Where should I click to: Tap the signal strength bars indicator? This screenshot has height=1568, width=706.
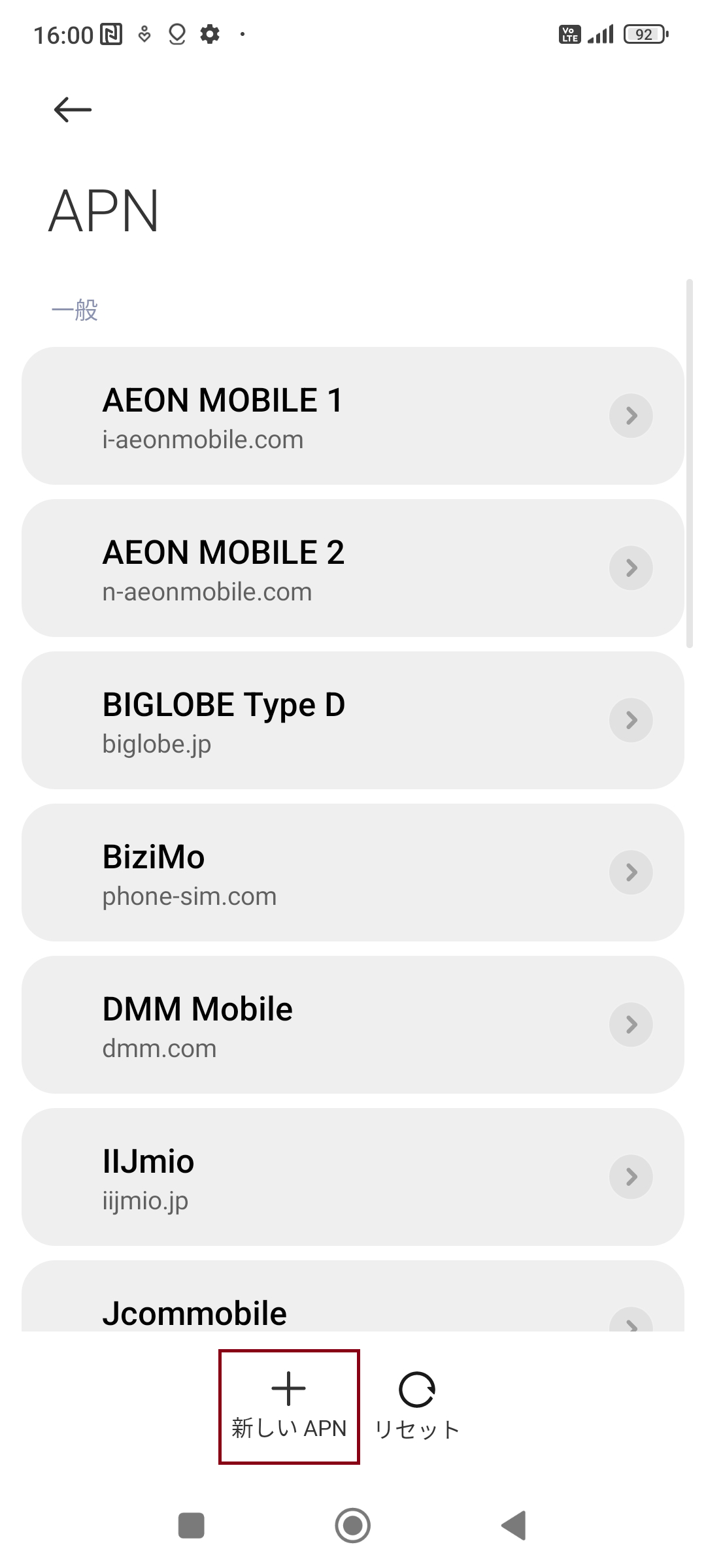click(601, 34)
